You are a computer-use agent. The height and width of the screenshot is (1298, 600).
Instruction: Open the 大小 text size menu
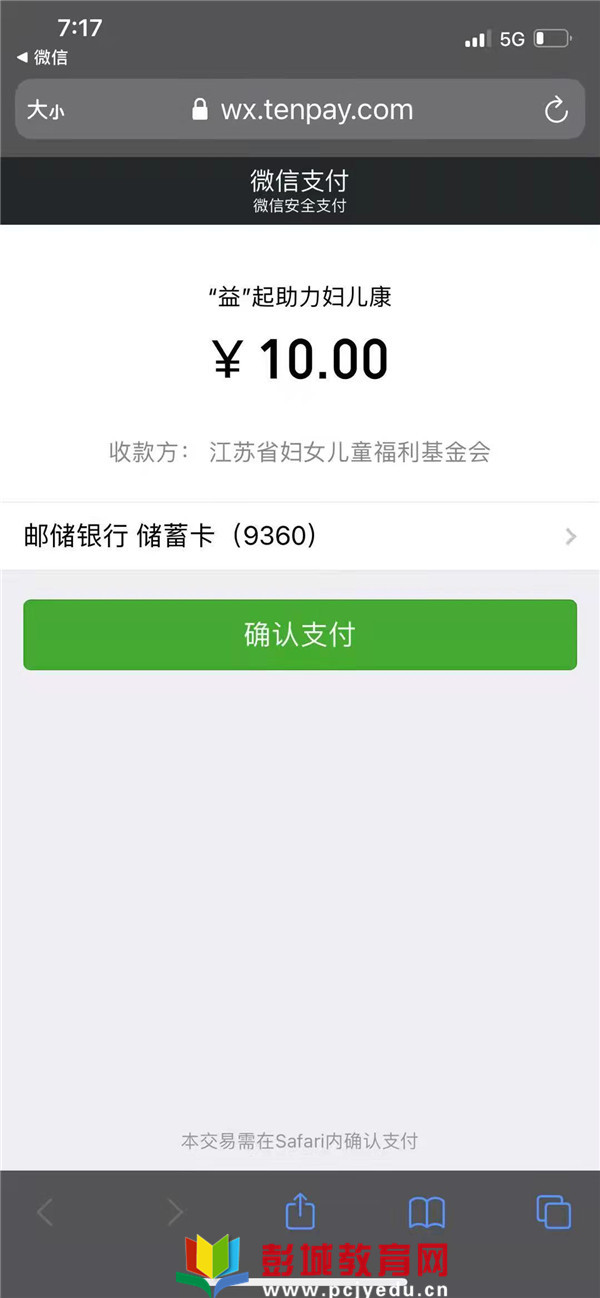point(45,110)
